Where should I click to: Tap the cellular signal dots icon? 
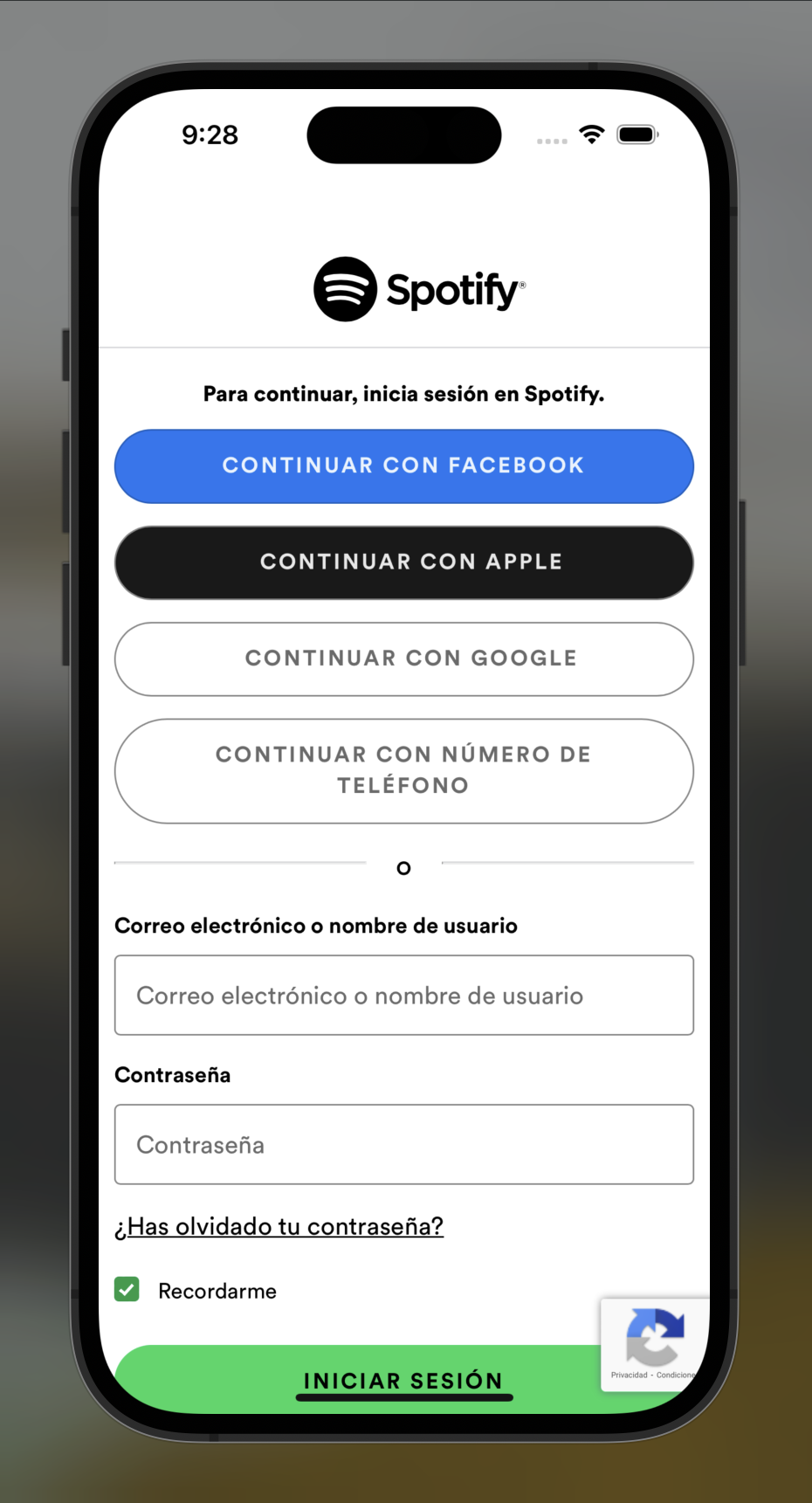553,140
